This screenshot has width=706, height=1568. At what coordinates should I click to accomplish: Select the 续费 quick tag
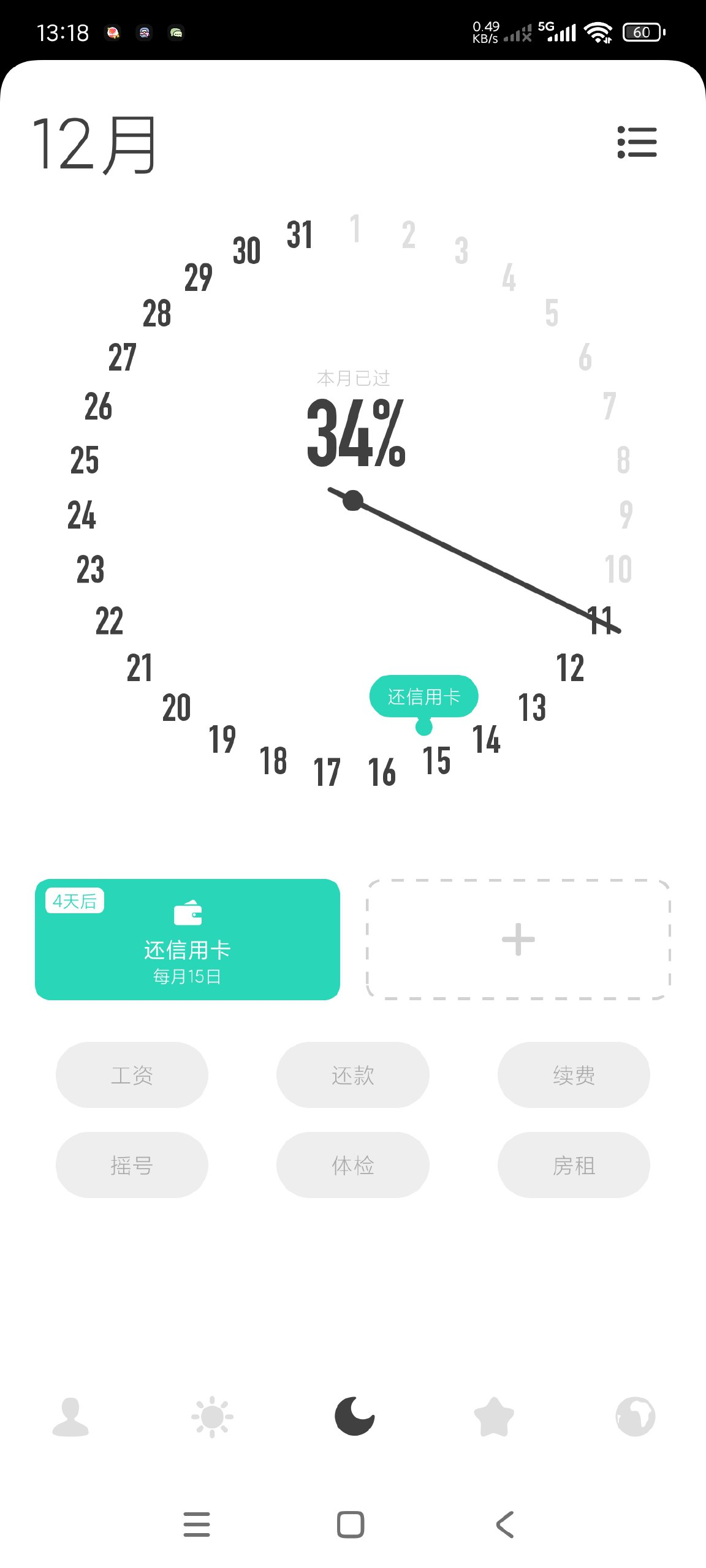click(x=574, y=1075)
